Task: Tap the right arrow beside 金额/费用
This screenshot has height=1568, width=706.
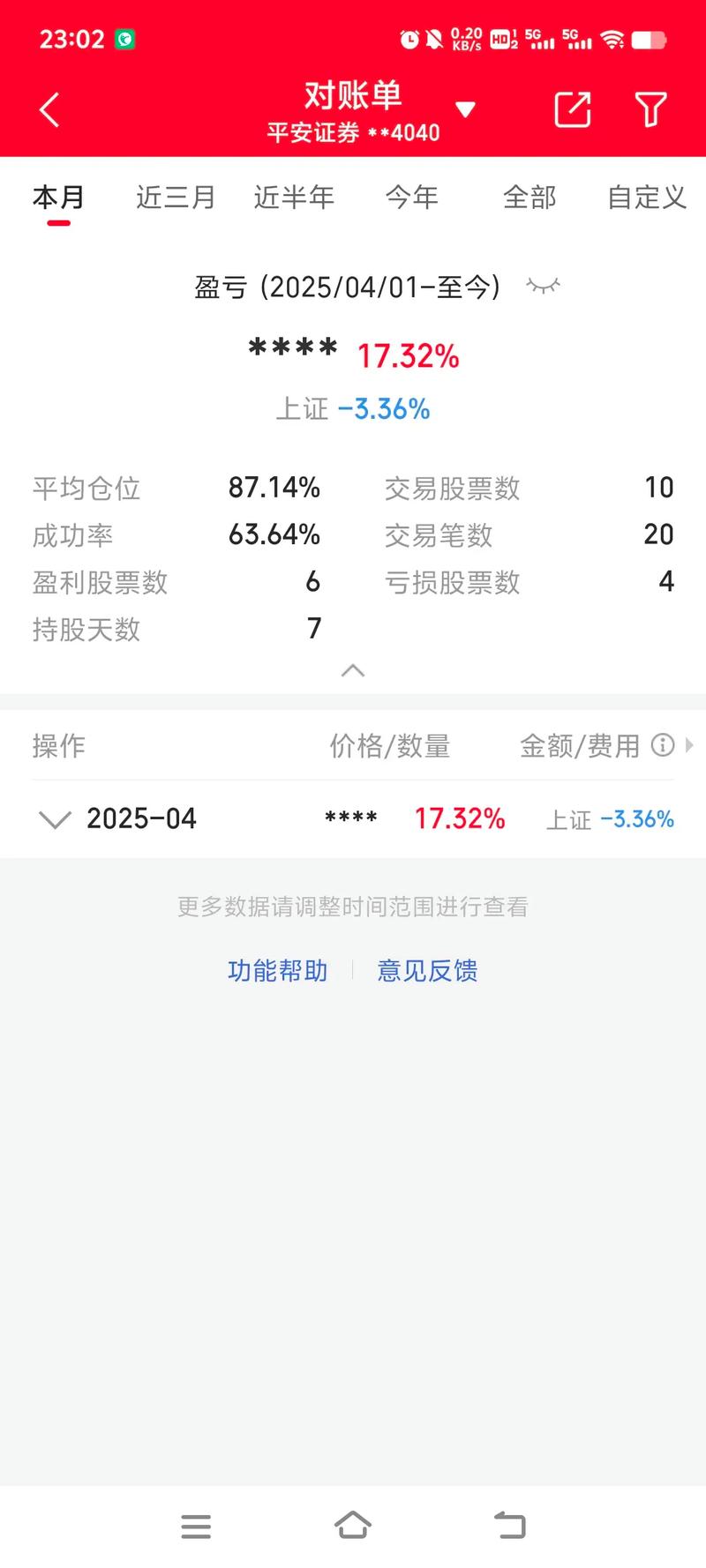Action: 689,745
